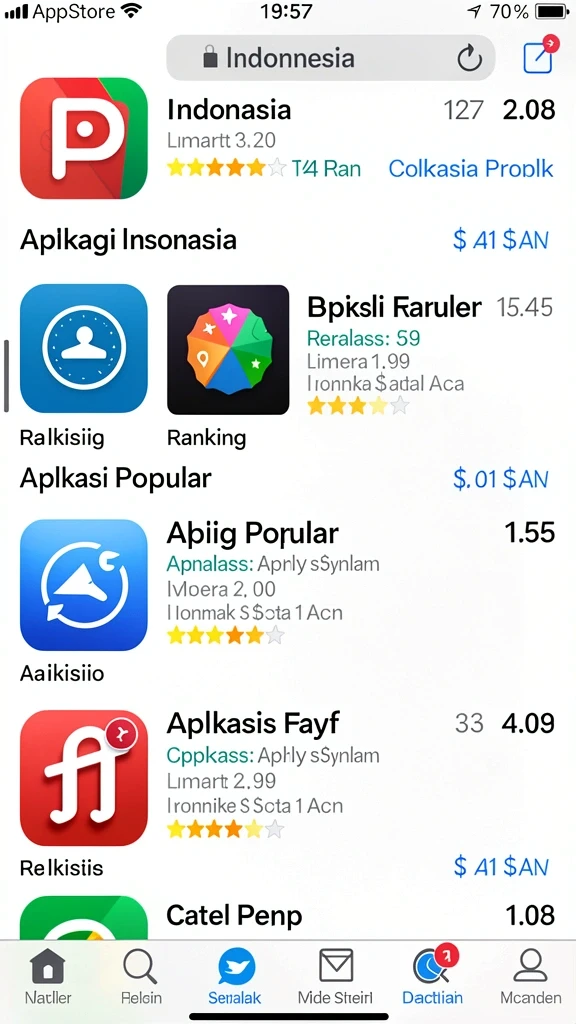Switch to the Relsin search tab
Viewport: 576px width, 1024px height.
click(141, 976)
